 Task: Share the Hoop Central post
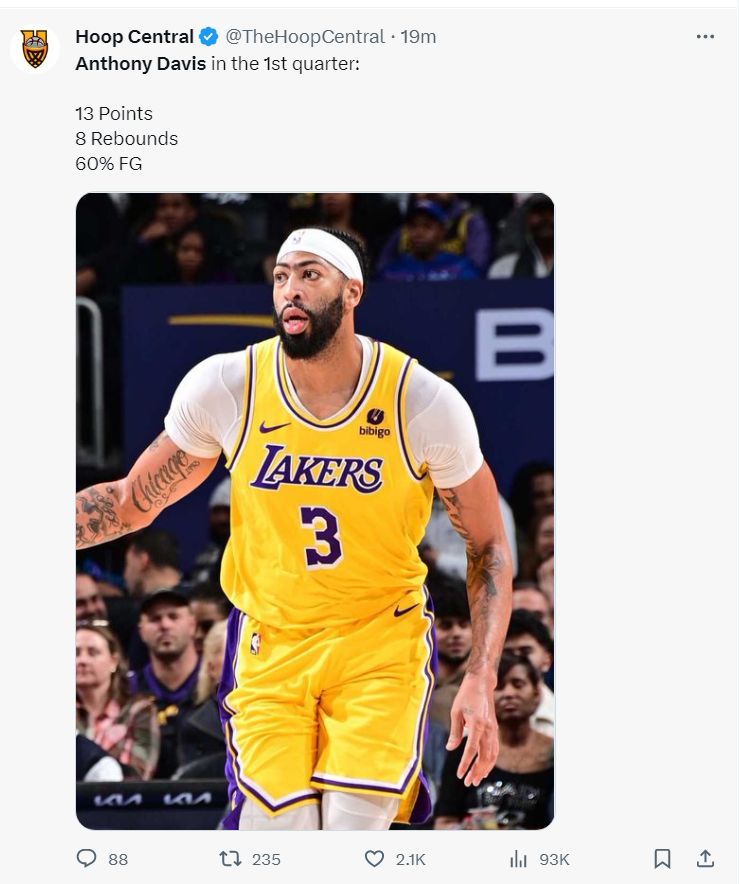[x=705, y=859]
